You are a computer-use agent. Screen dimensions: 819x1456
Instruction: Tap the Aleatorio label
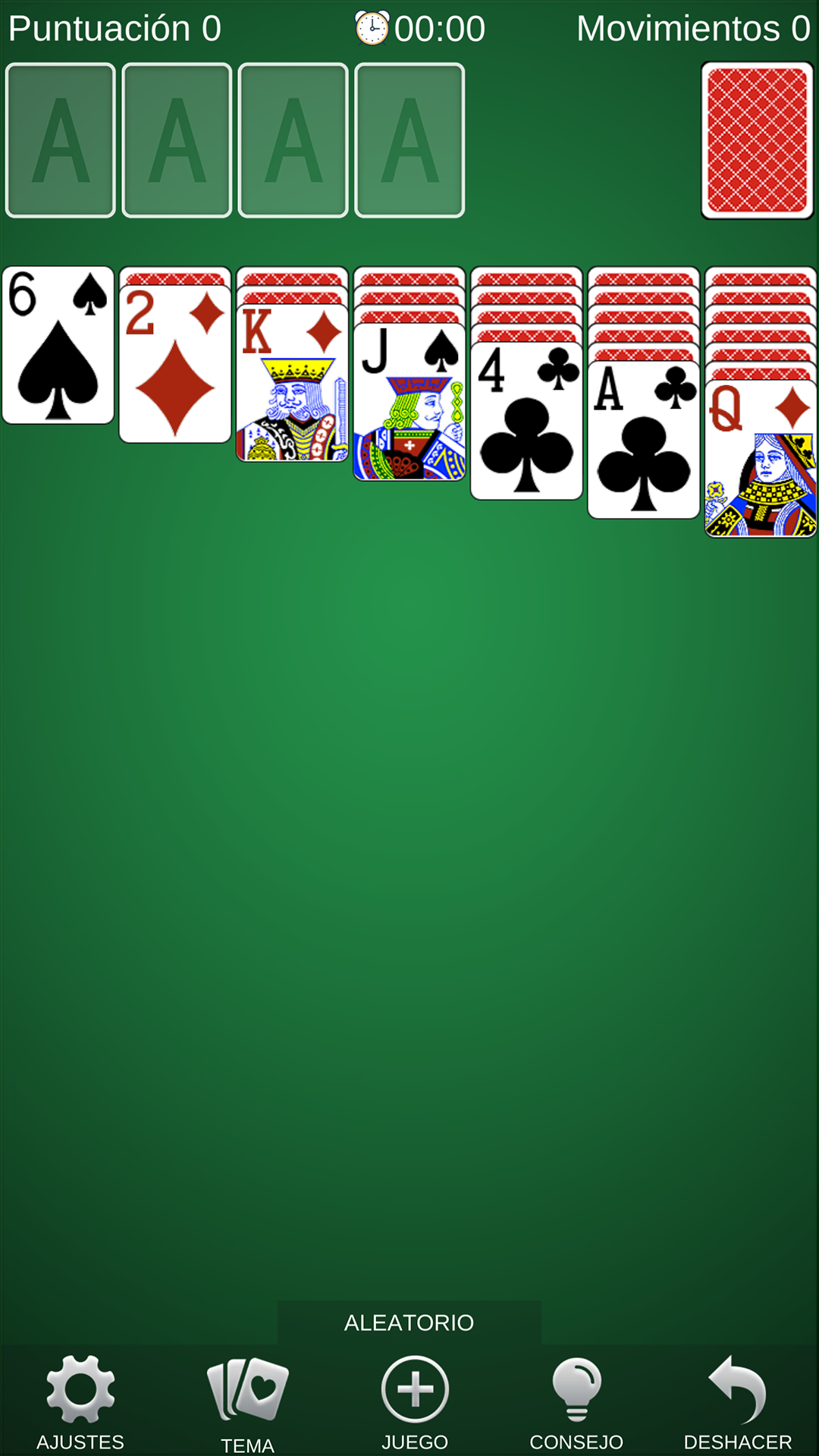pyautogui.click(x=409, y=1323)
